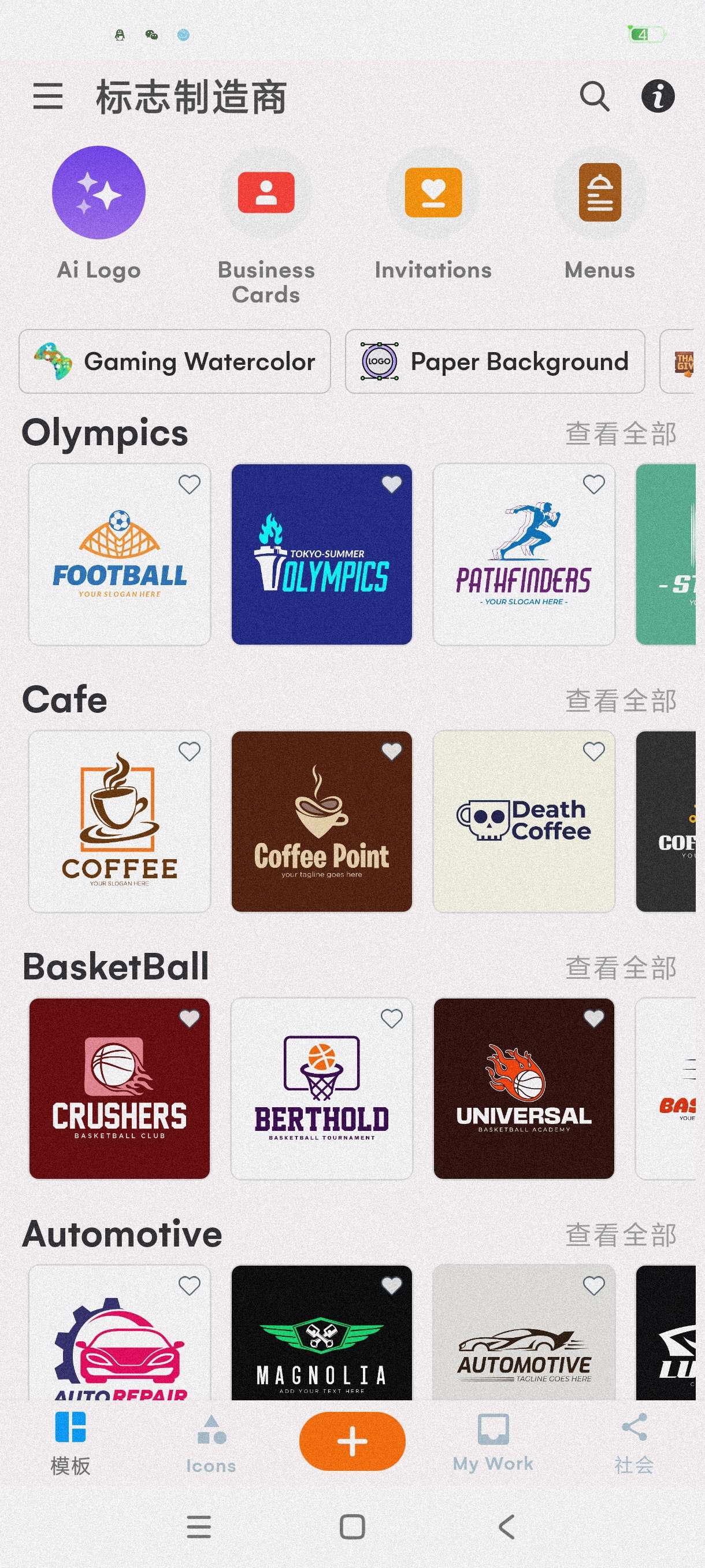The image size is (705, 1568).
Task: View all Cafe templates
Action: (x=620, y=701)
